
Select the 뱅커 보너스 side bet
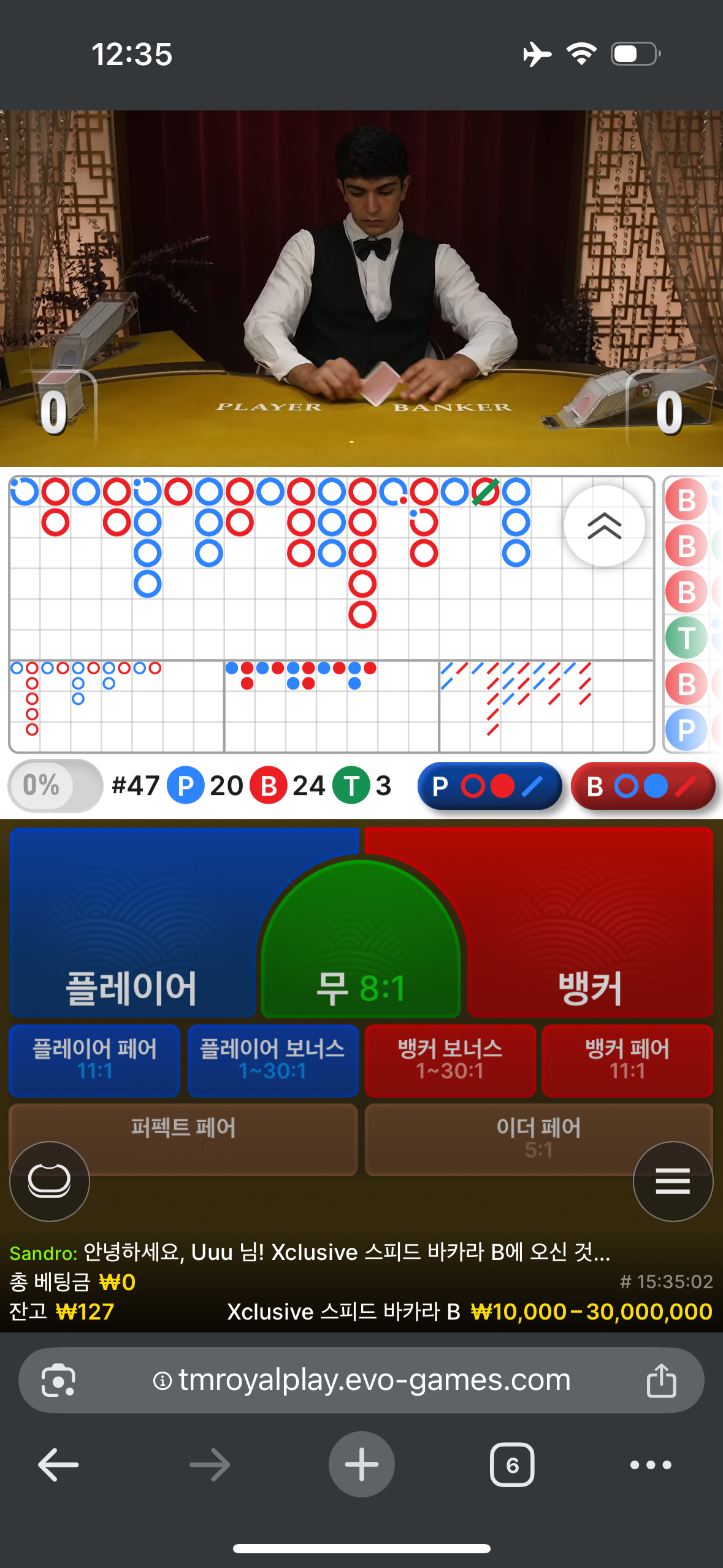pos(450,1060)
